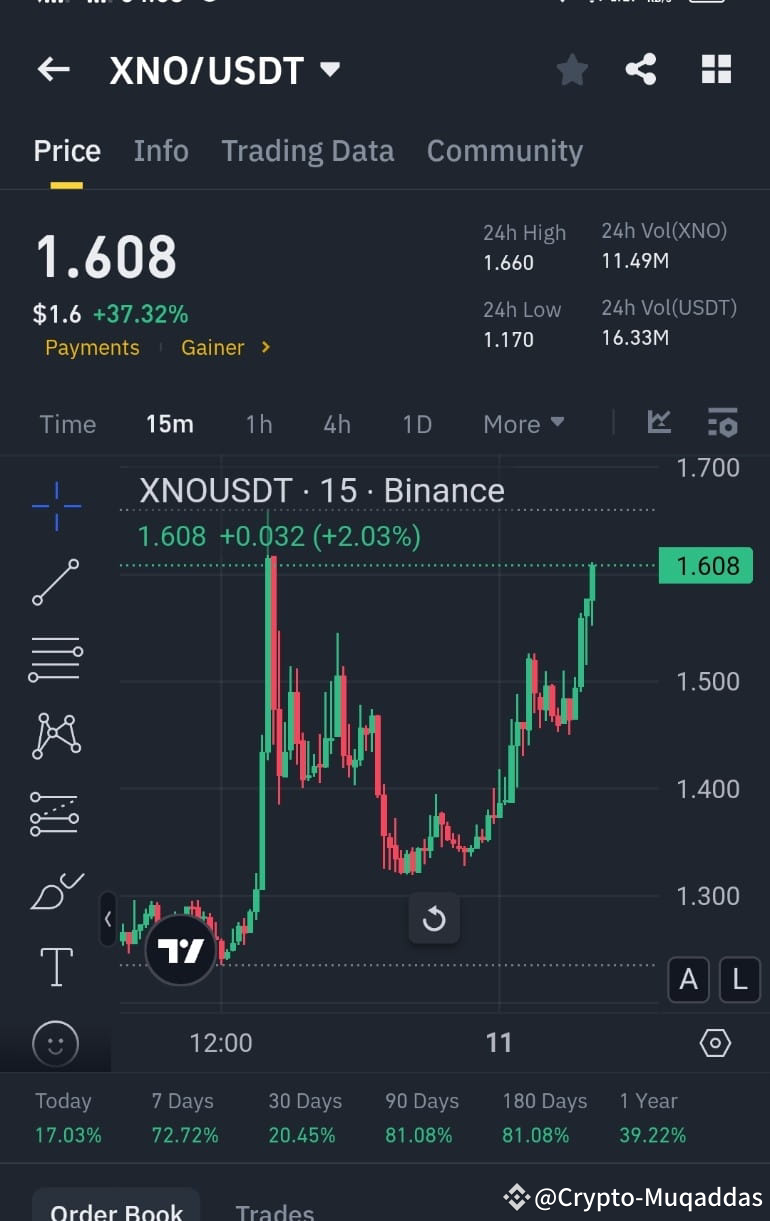Select the 1D chart interval
Screen dimensions: 770x1221
pos(417,424)
